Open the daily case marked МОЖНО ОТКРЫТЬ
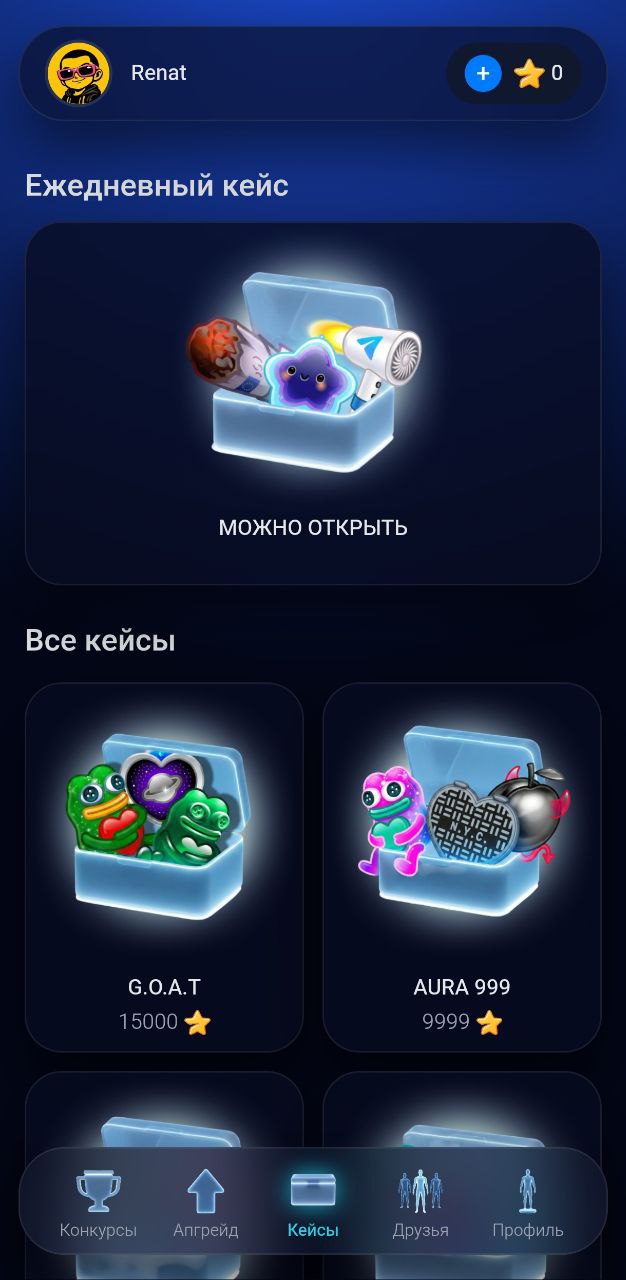 point(313,403)
